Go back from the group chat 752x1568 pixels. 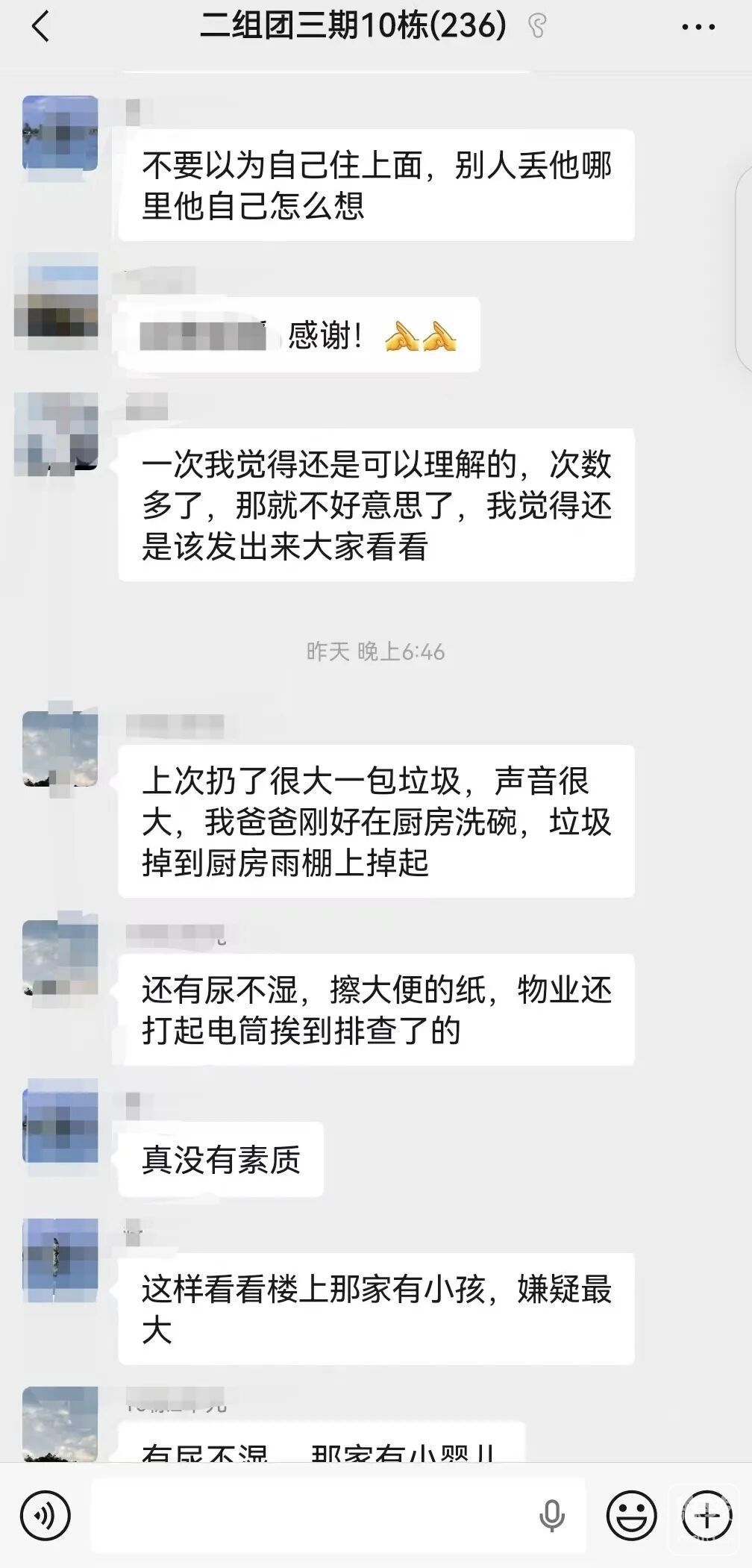coord(41,28)
